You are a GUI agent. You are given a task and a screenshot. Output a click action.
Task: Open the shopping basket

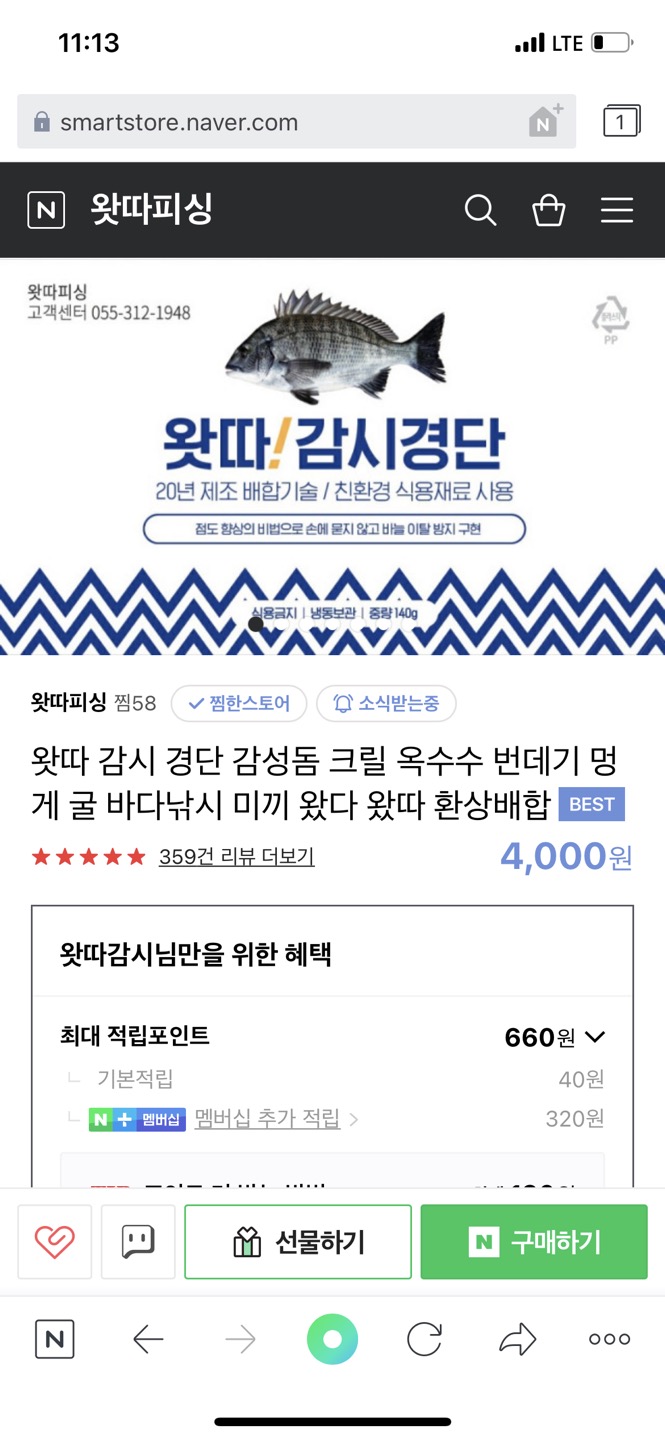point(548,210)
